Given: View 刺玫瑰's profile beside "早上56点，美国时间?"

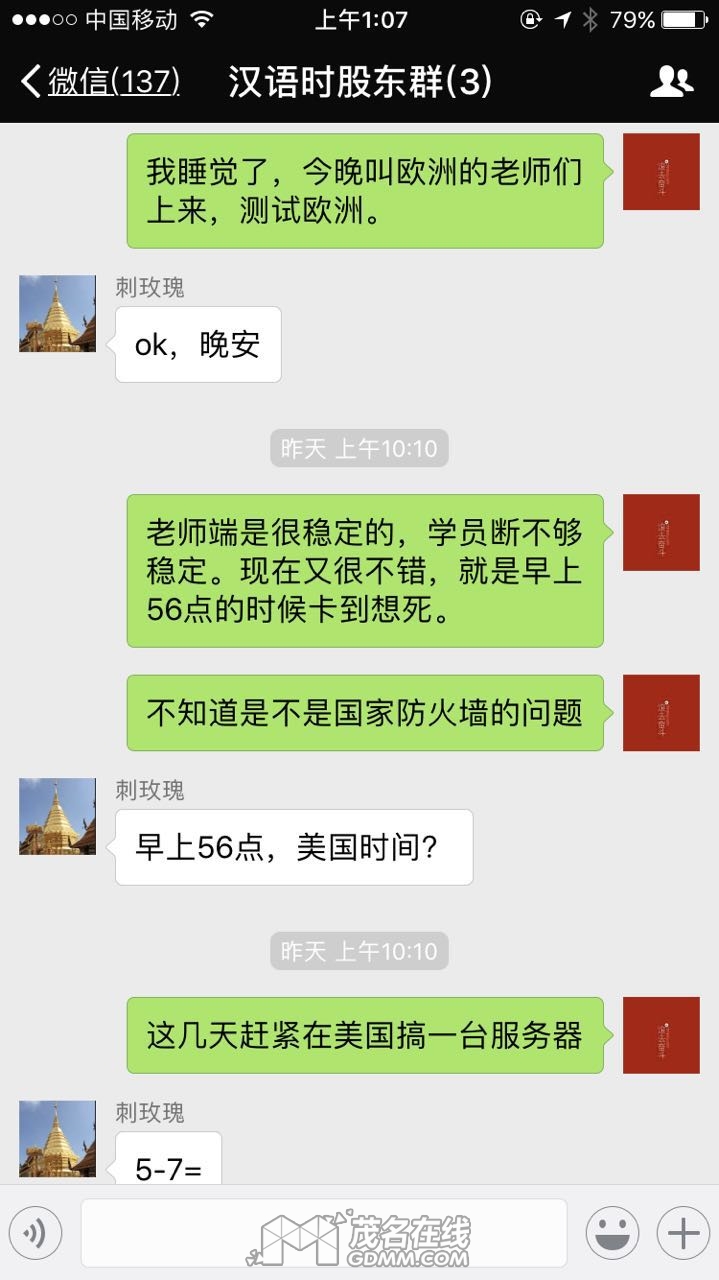Looking at the screenshot, I should point(58,816).
